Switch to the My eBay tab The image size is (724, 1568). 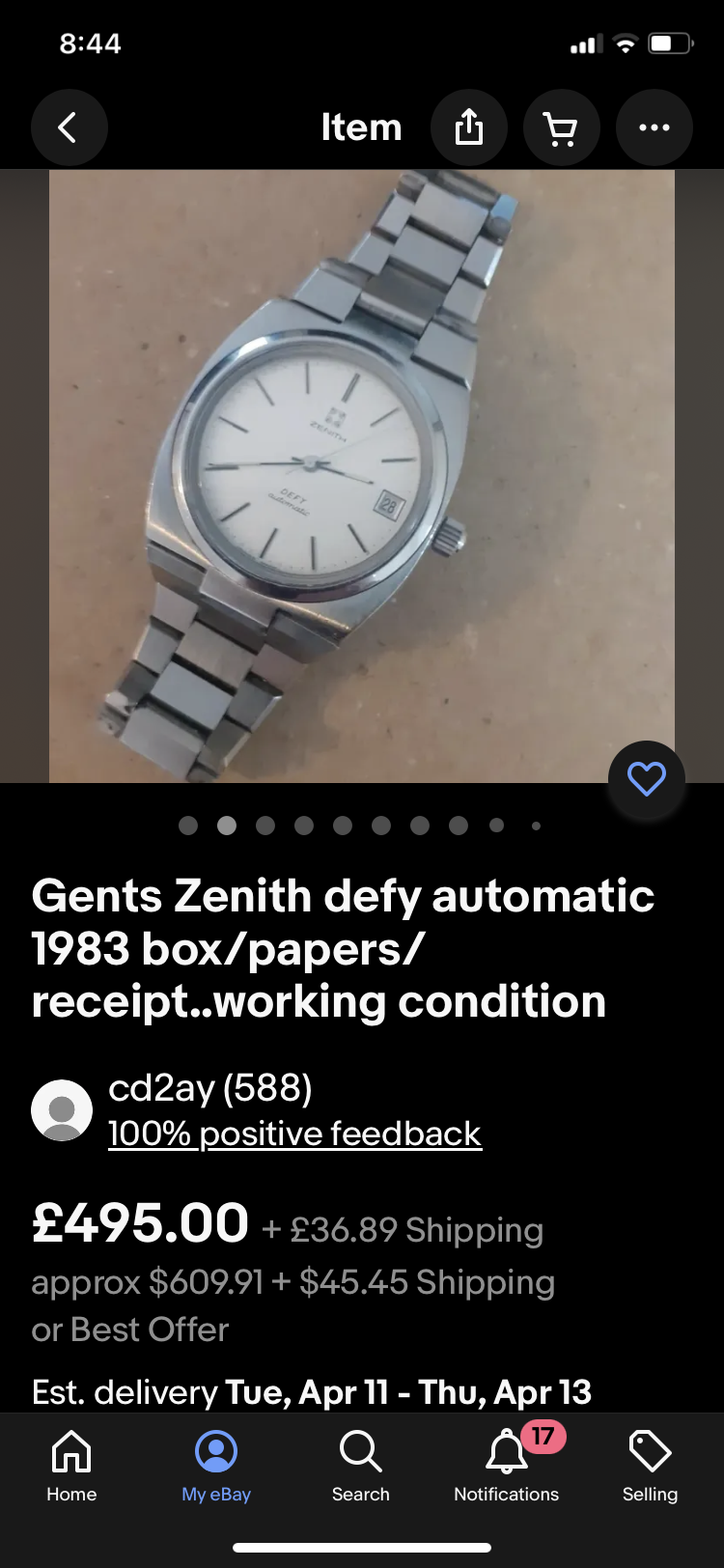coord(216,1466)
